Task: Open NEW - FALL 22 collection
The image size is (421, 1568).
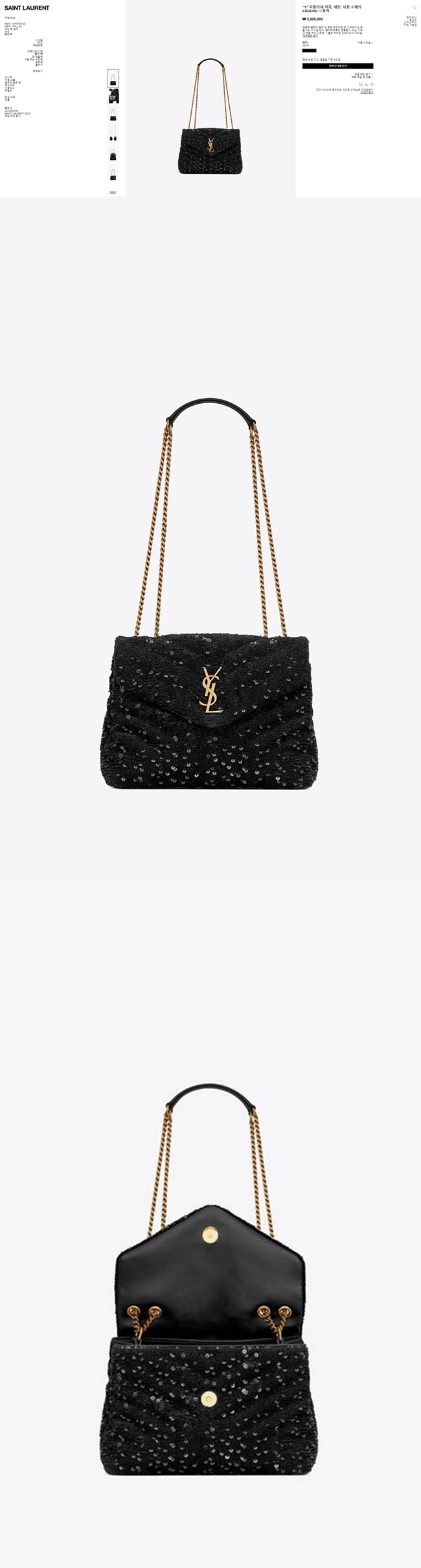Action: pyautogui.click(x=13, y=26)
